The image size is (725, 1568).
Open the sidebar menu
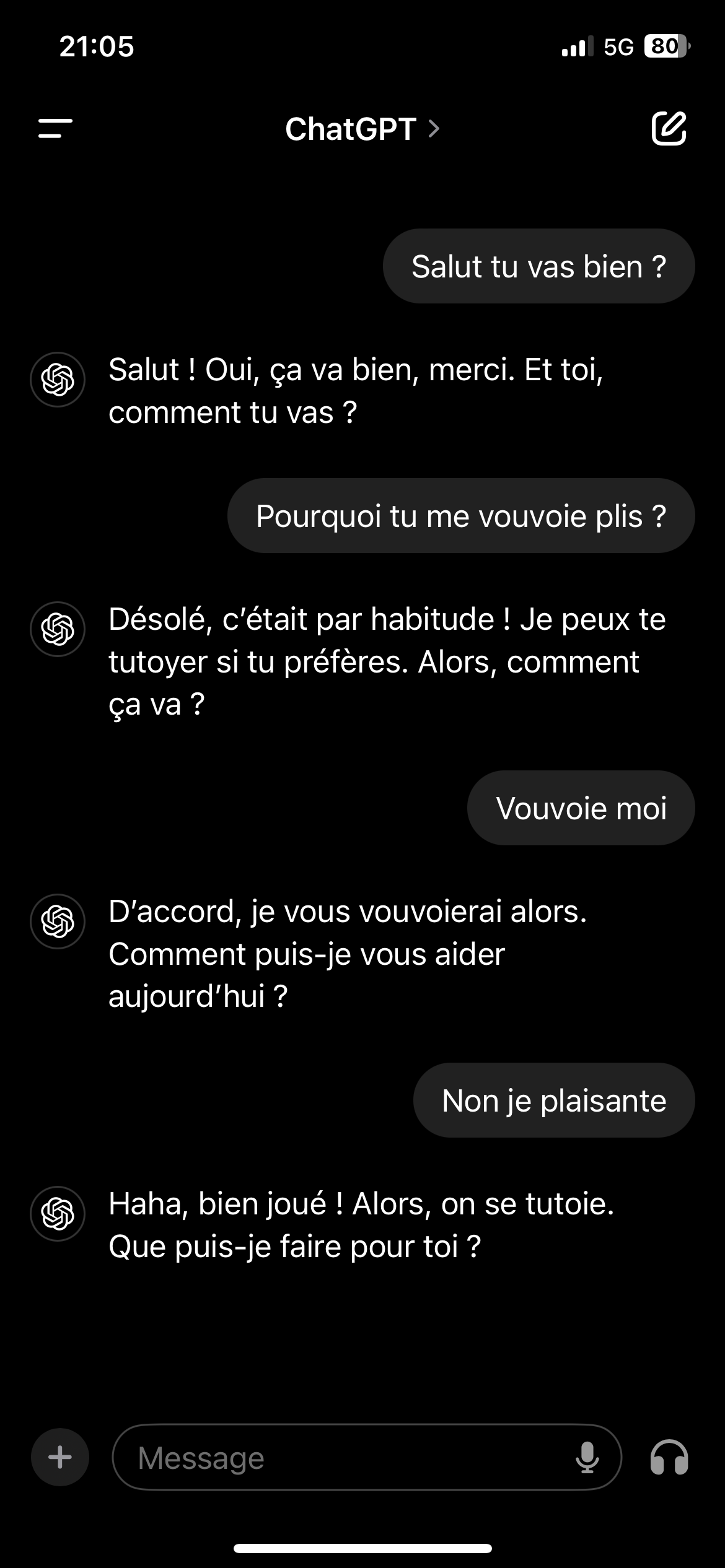click(55, 129)
